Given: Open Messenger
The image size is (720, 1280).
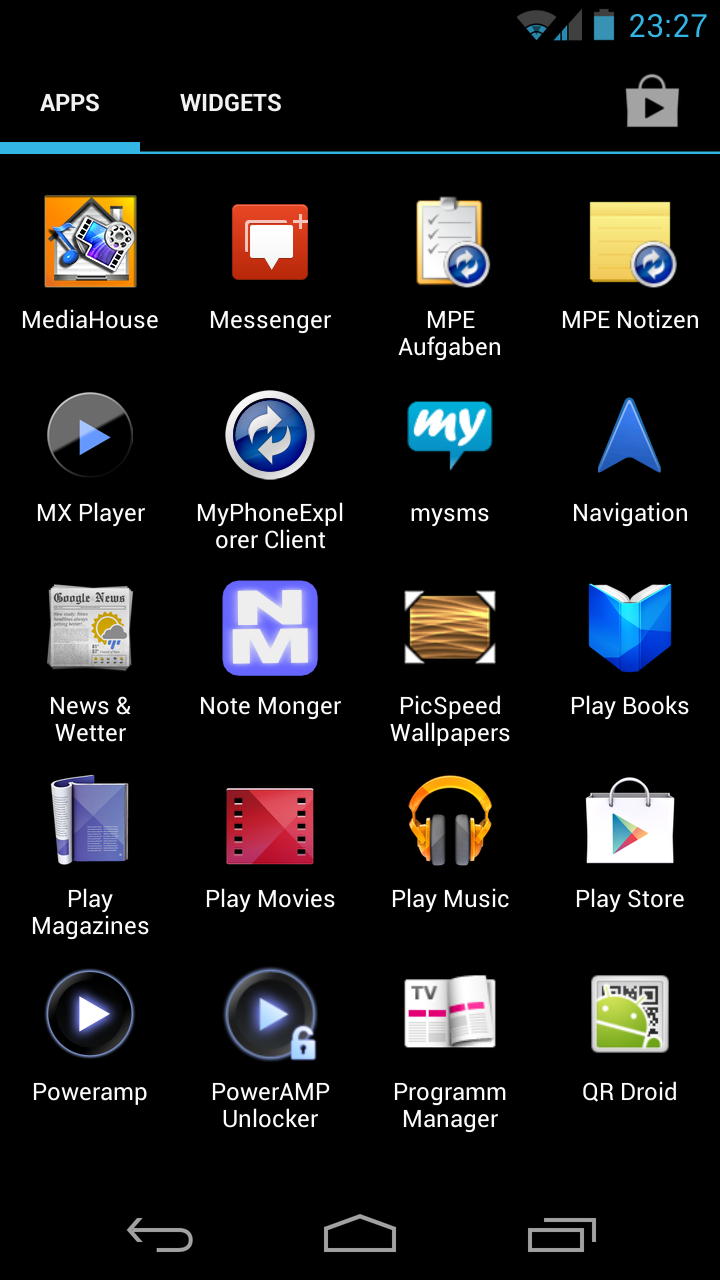Looking at the screenshot, I should (x=270, y=242).
